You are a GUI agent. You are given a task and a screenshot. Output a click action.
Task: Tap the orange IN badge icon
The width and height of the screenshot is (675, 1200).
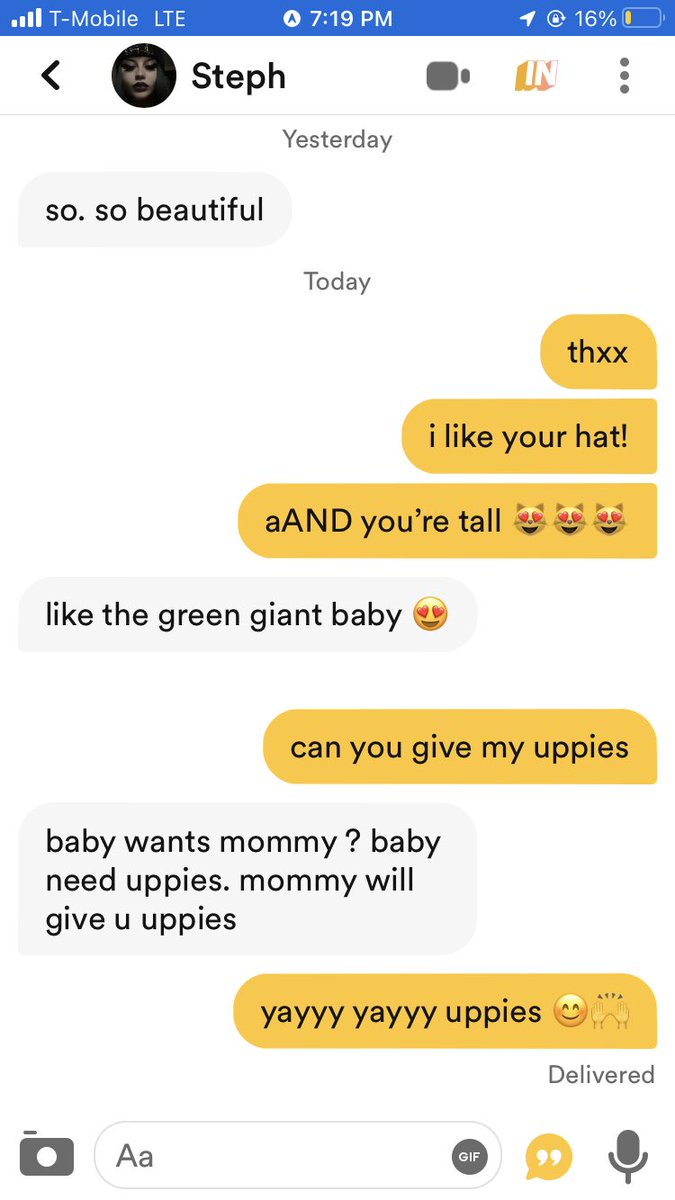pos(535,75)
